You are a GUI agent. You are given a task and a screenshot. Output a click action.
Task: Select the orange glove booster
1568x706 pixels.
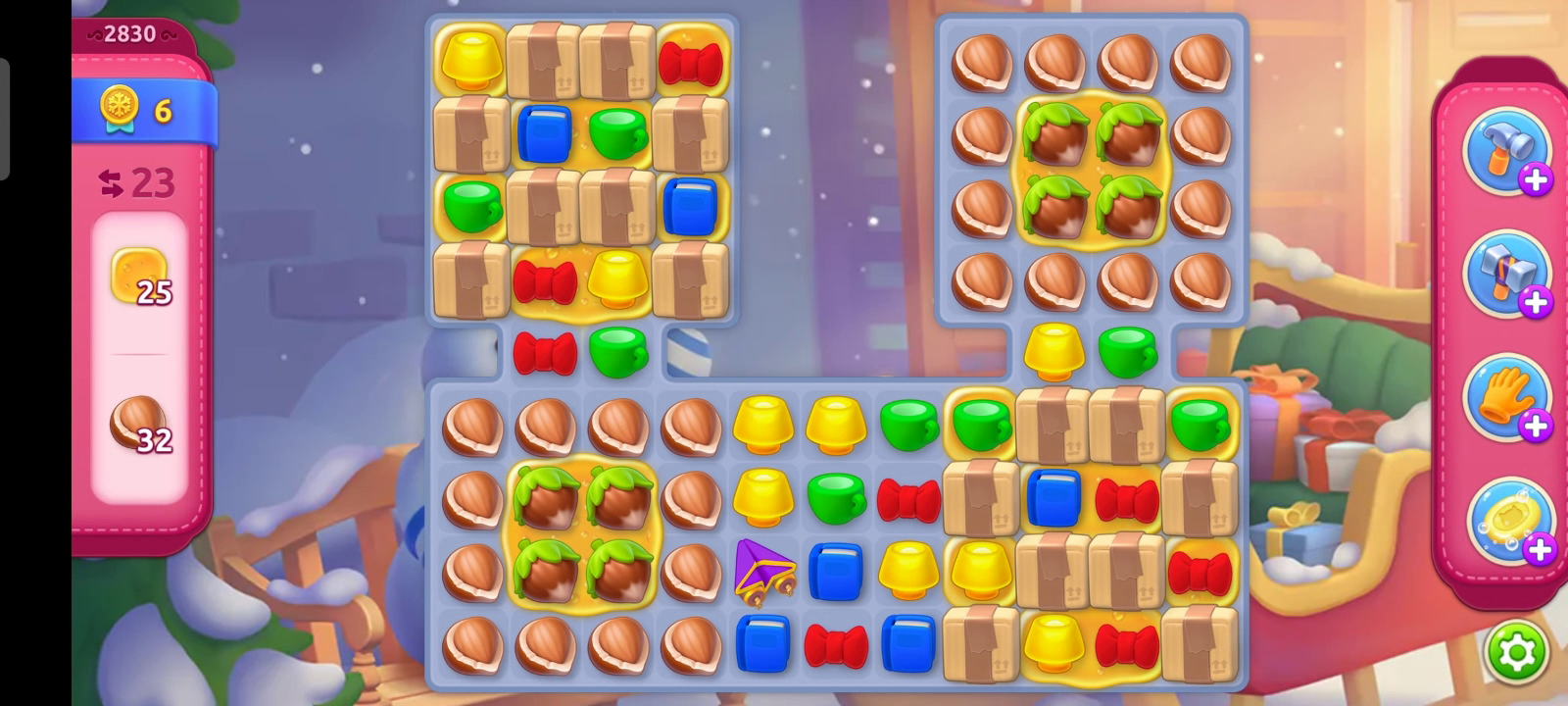[1506, 396]
